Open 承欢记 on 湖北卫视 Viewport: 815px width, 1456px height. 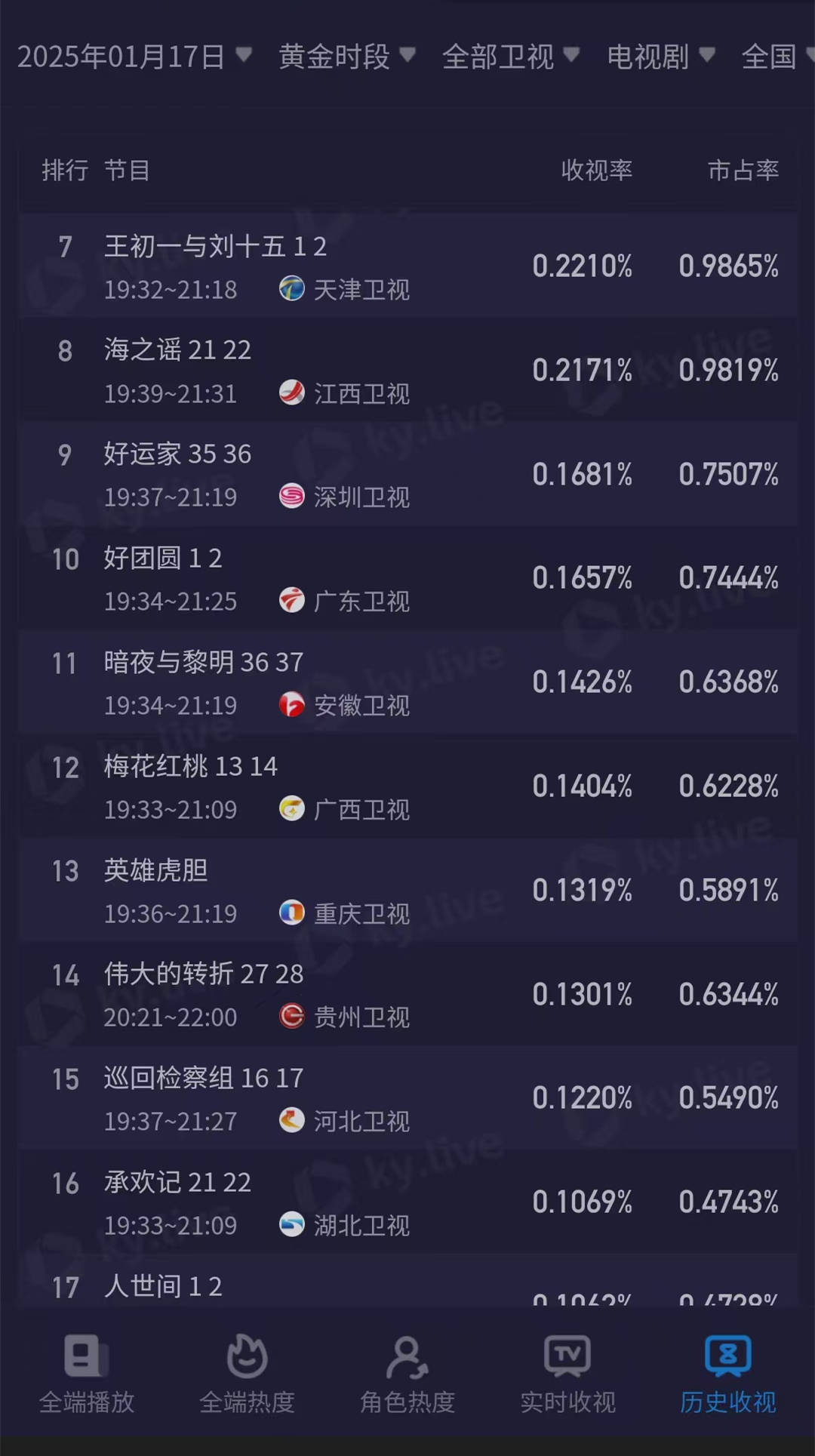click(x=407, y=1203)
